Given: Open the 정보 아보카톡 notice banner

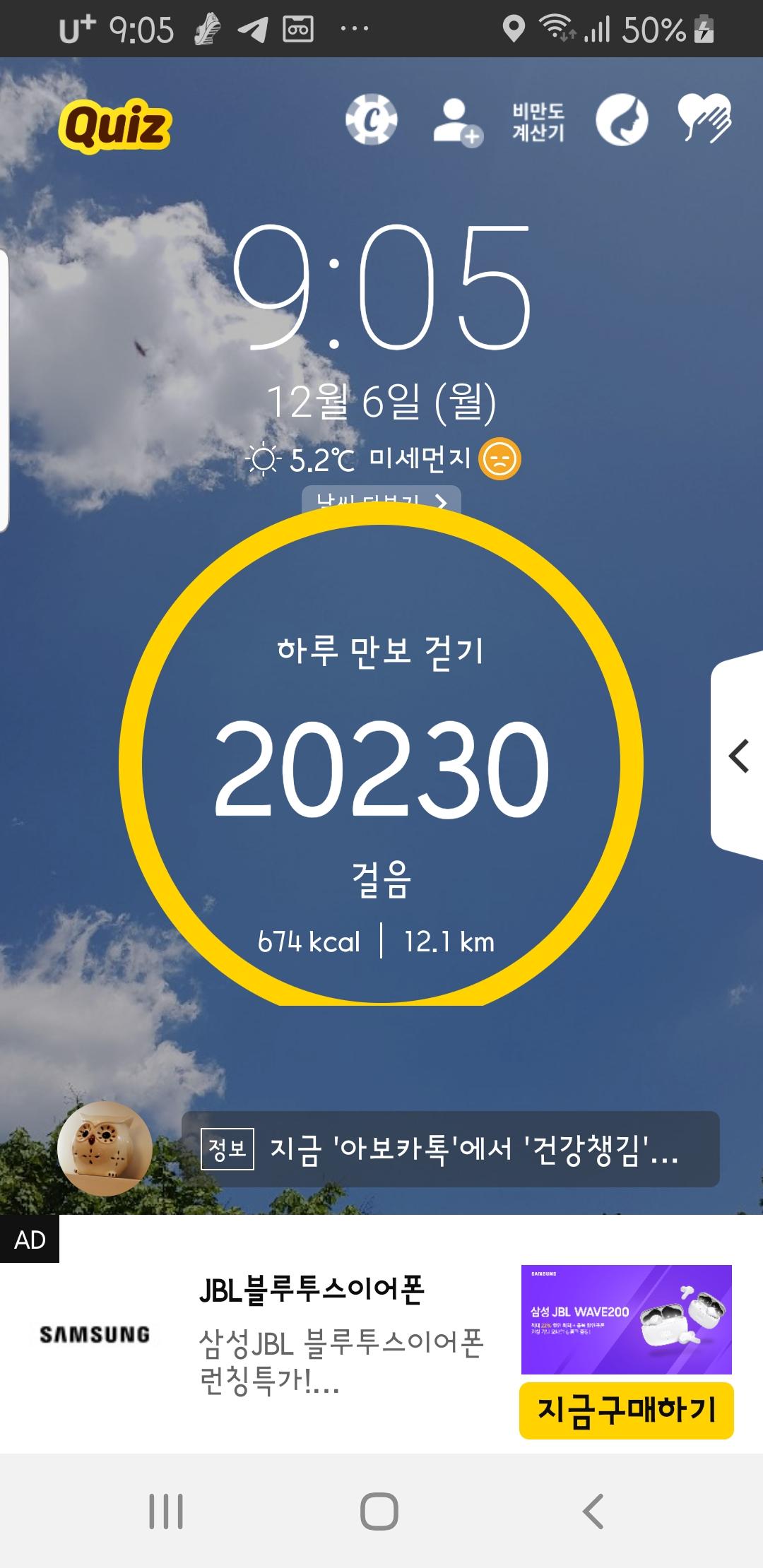Looking at the screenshot, I should pos(450,1149).
